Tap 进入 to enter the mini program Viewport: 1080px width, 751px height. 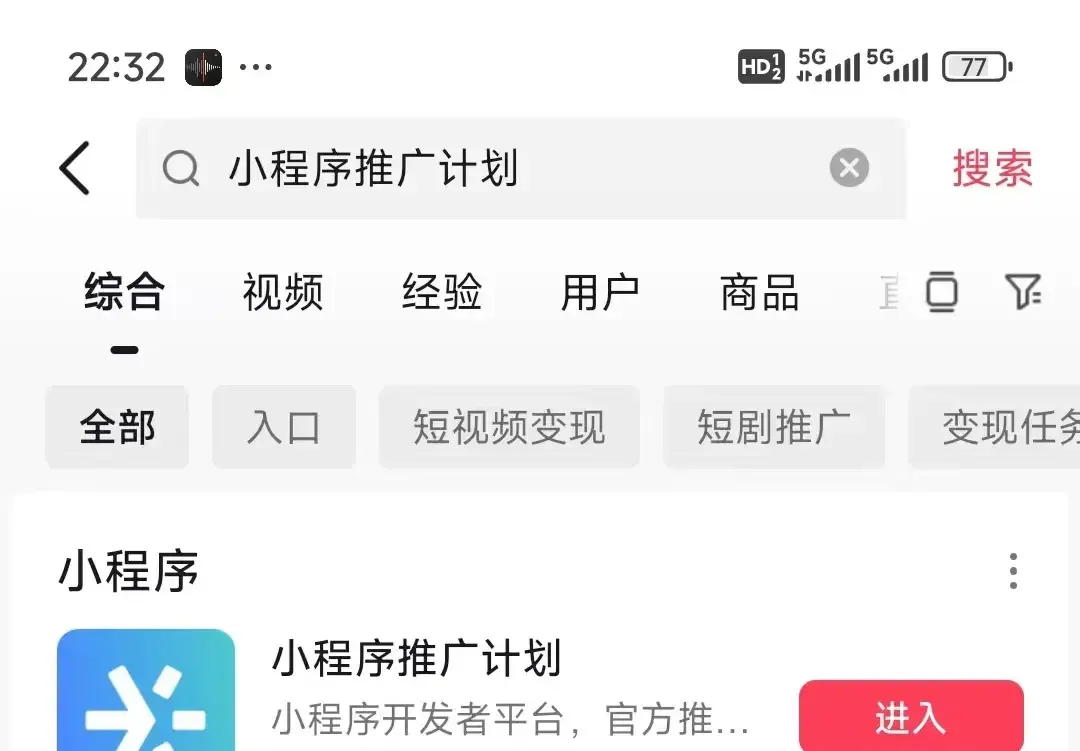(x=910, y=716)
